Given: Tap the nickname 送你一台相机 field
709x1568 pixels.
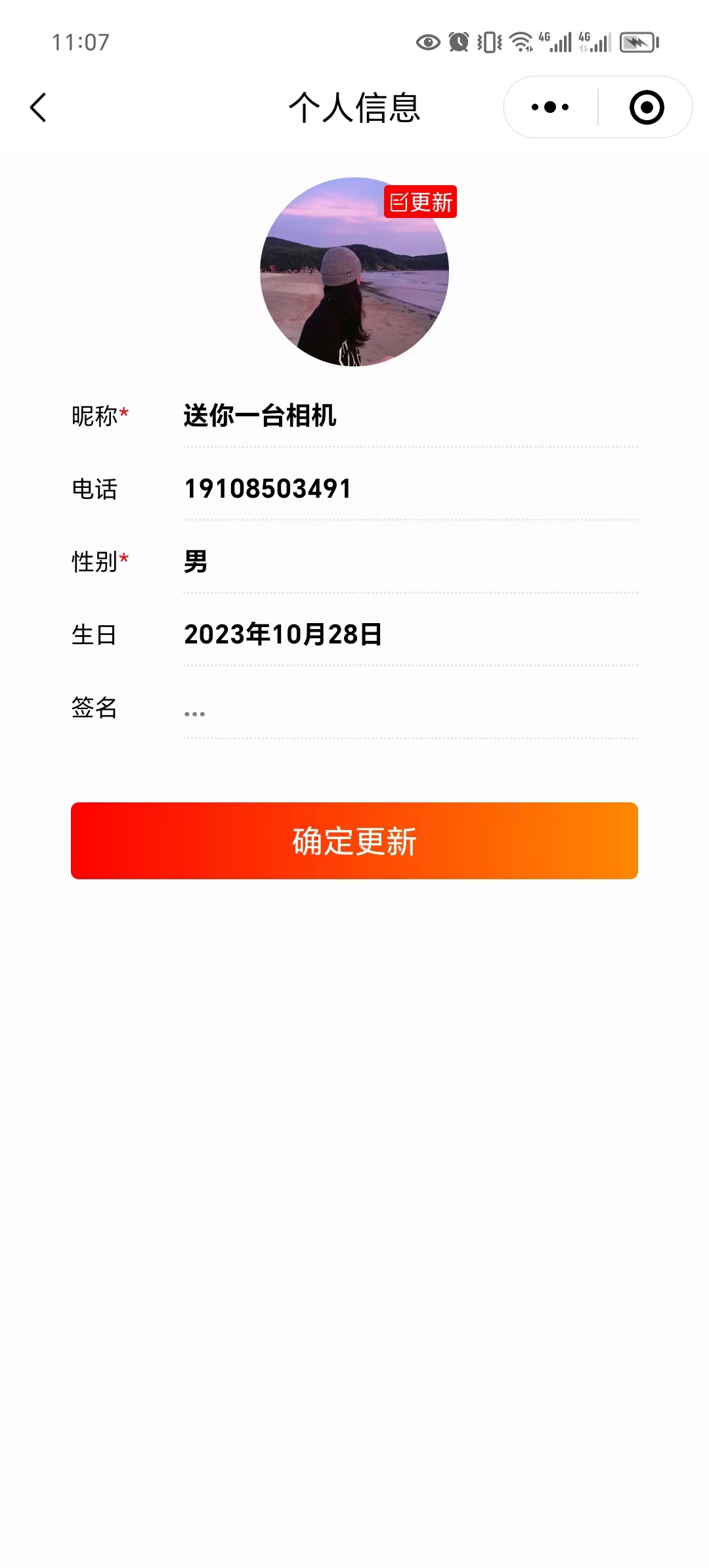Looking at the screenshot, I should point(259,416).
